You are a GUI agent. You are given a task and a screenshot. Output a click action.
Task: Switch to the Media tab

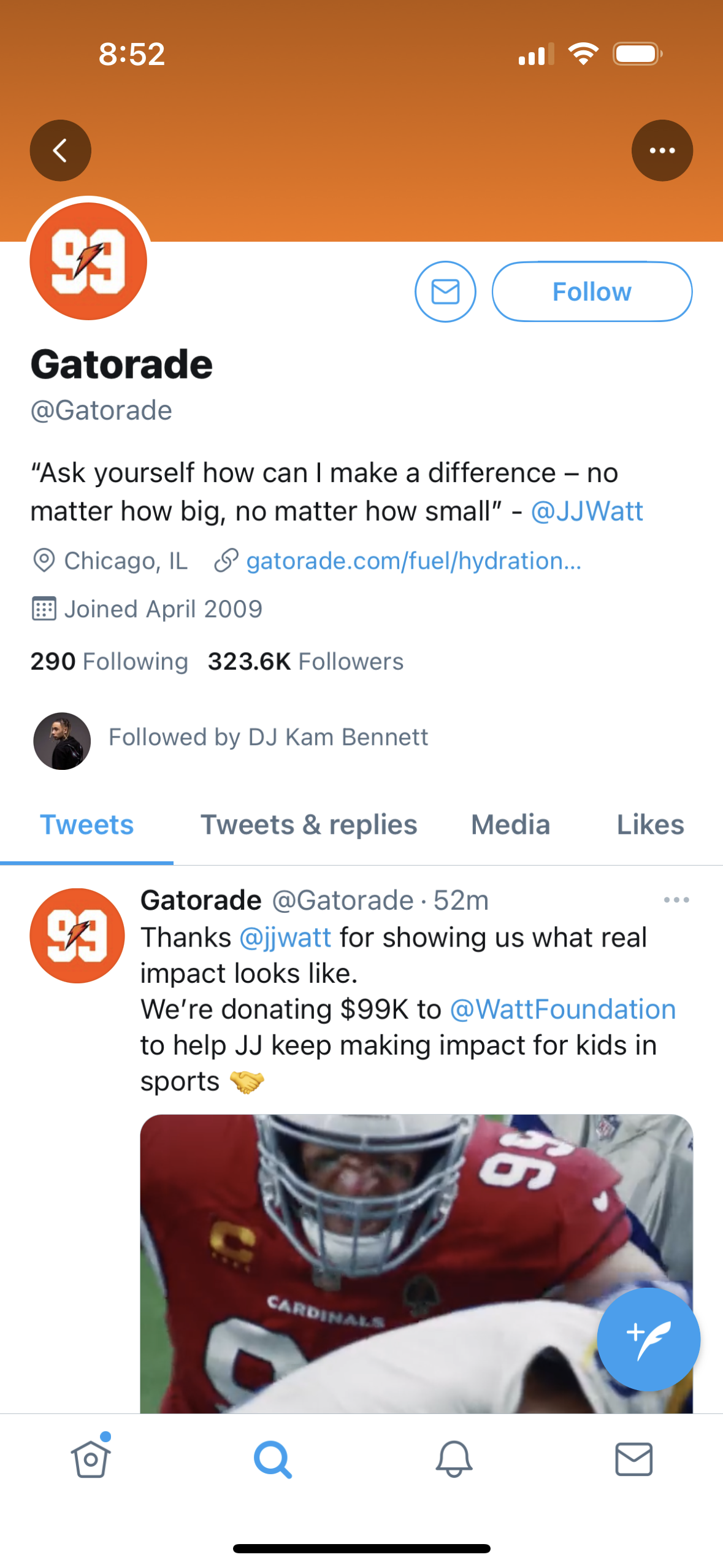click(x=510, y=824)
